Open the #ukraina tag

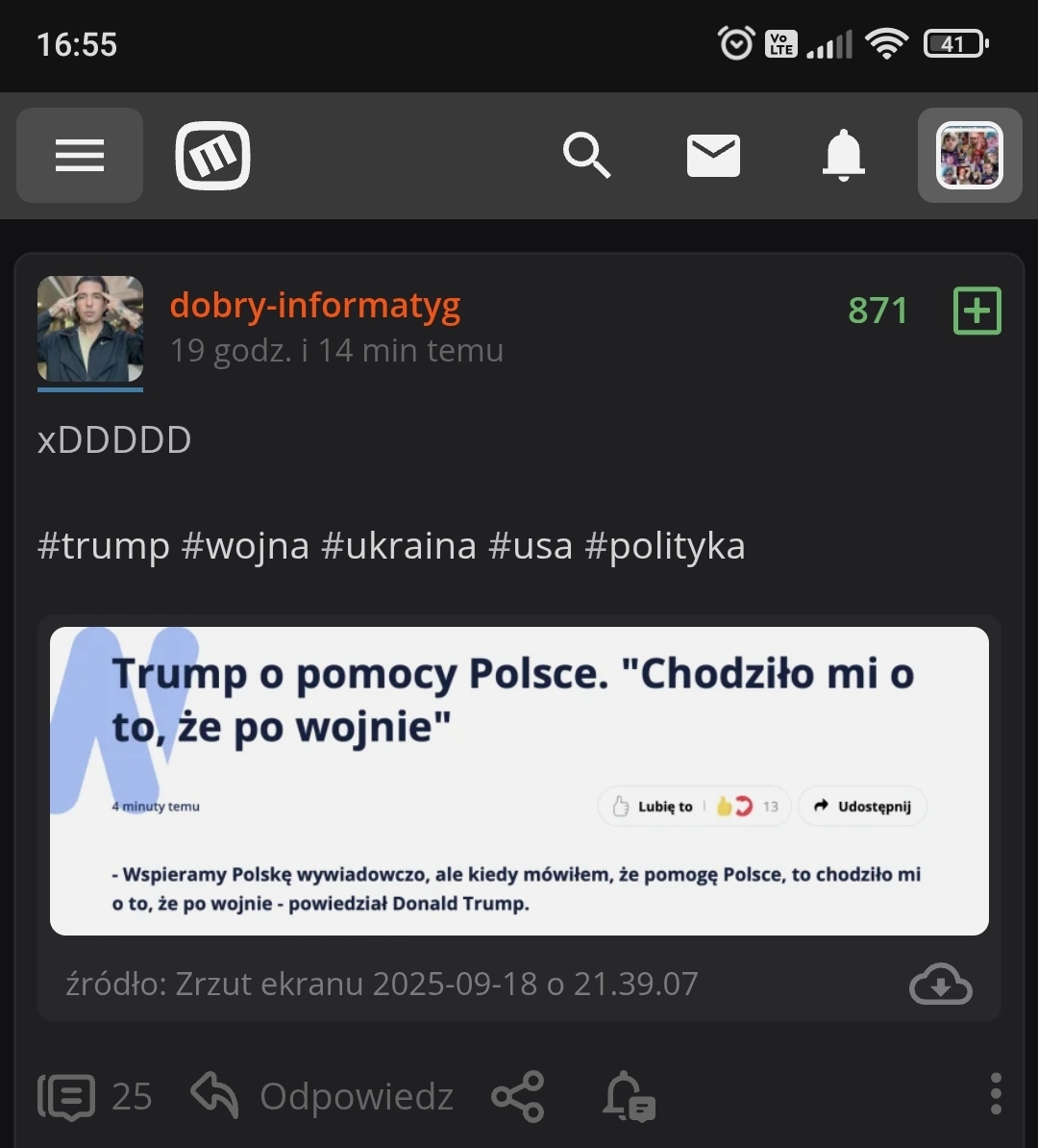pyautogui.click(x=399, y=546)
